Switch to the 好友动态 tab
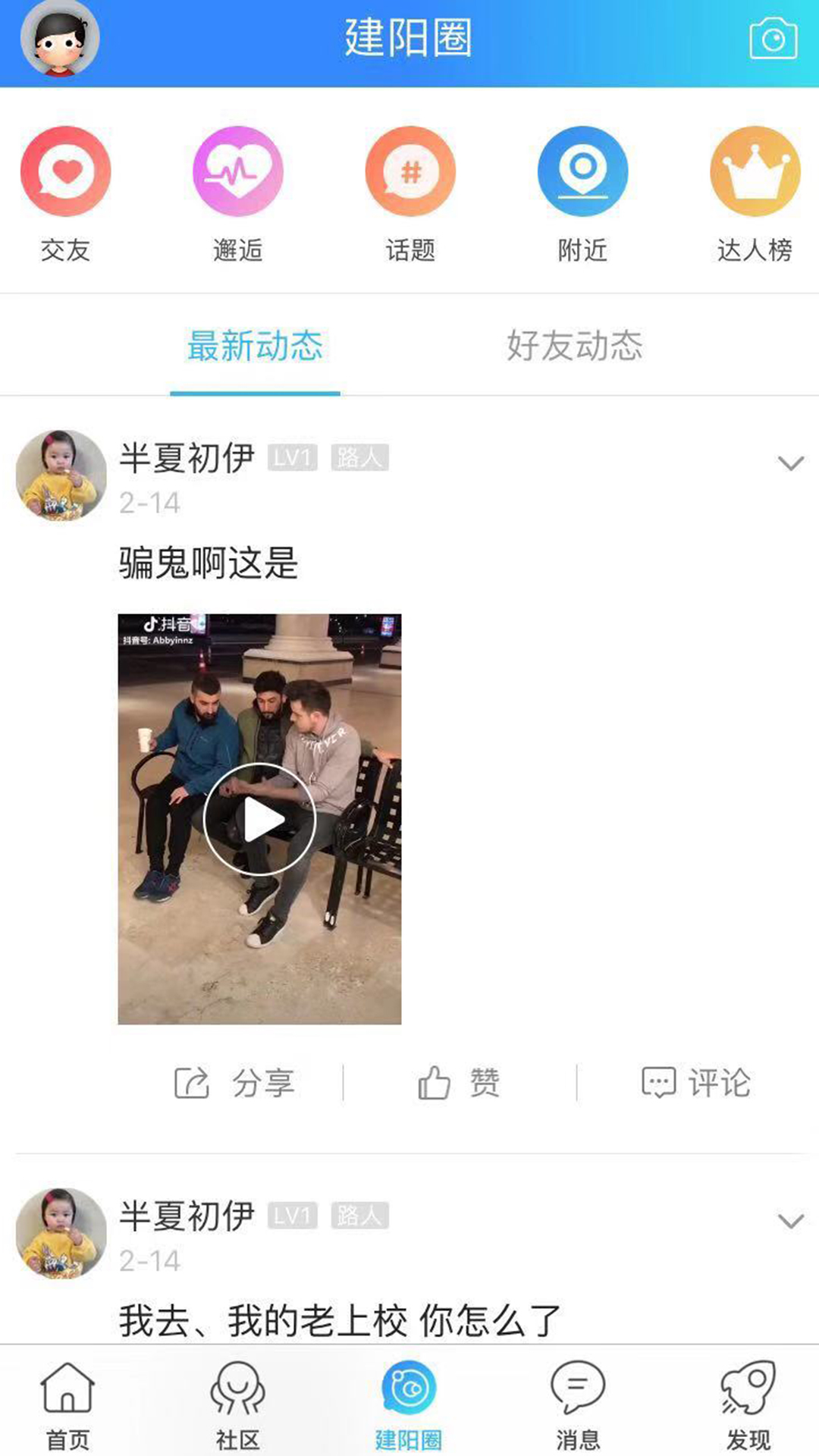Viewport: 819px width, 1456px height. pyautogui.click(x=575, y=347)
